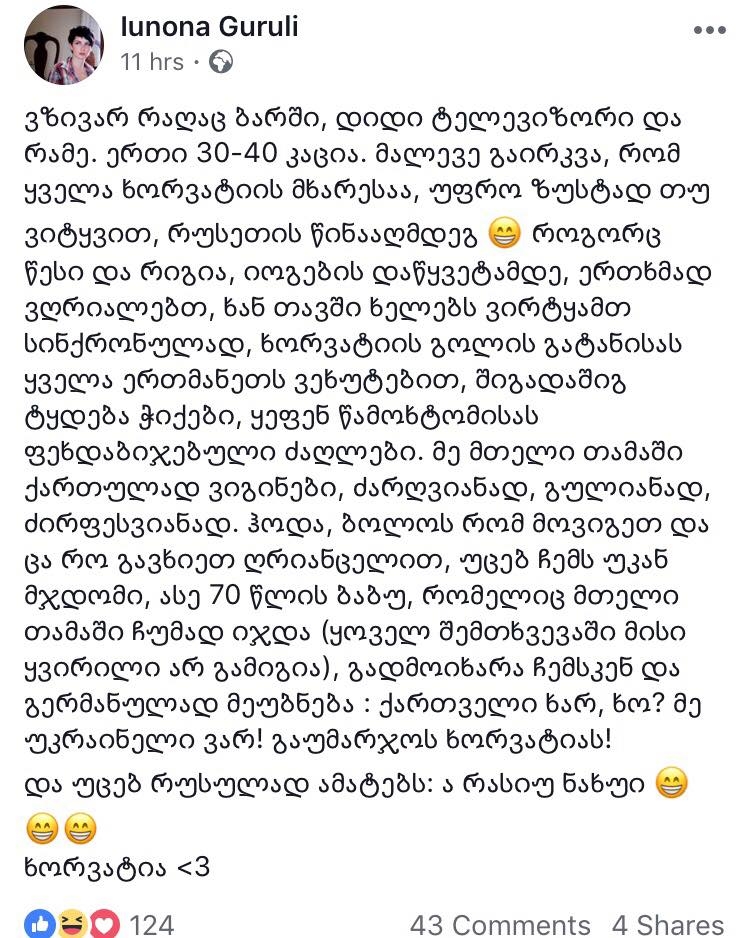
Task: Open the post's three-dot options menu
Action: pyautogui.click(x=709, y=31)
